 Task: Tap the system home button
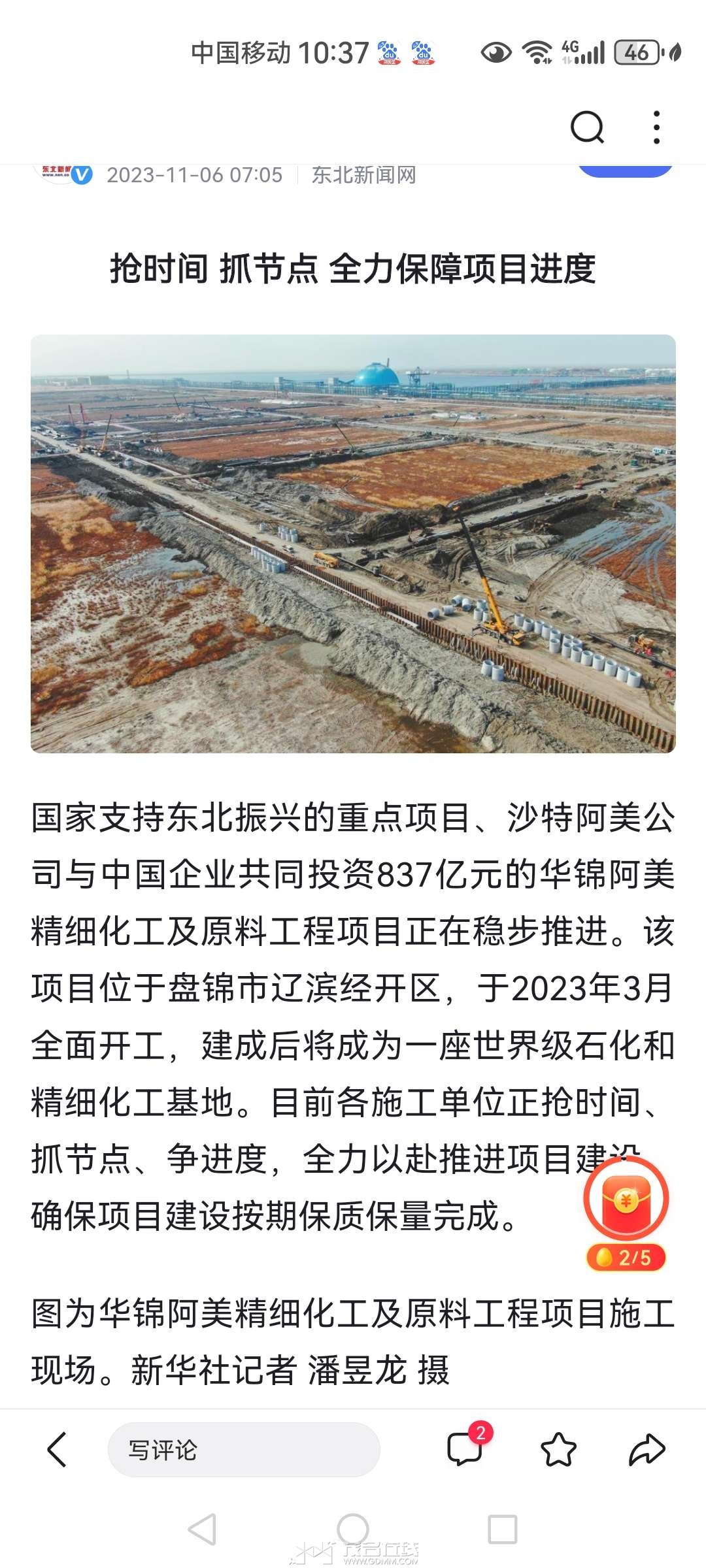pyautogui.click(x=353, y=1529)
